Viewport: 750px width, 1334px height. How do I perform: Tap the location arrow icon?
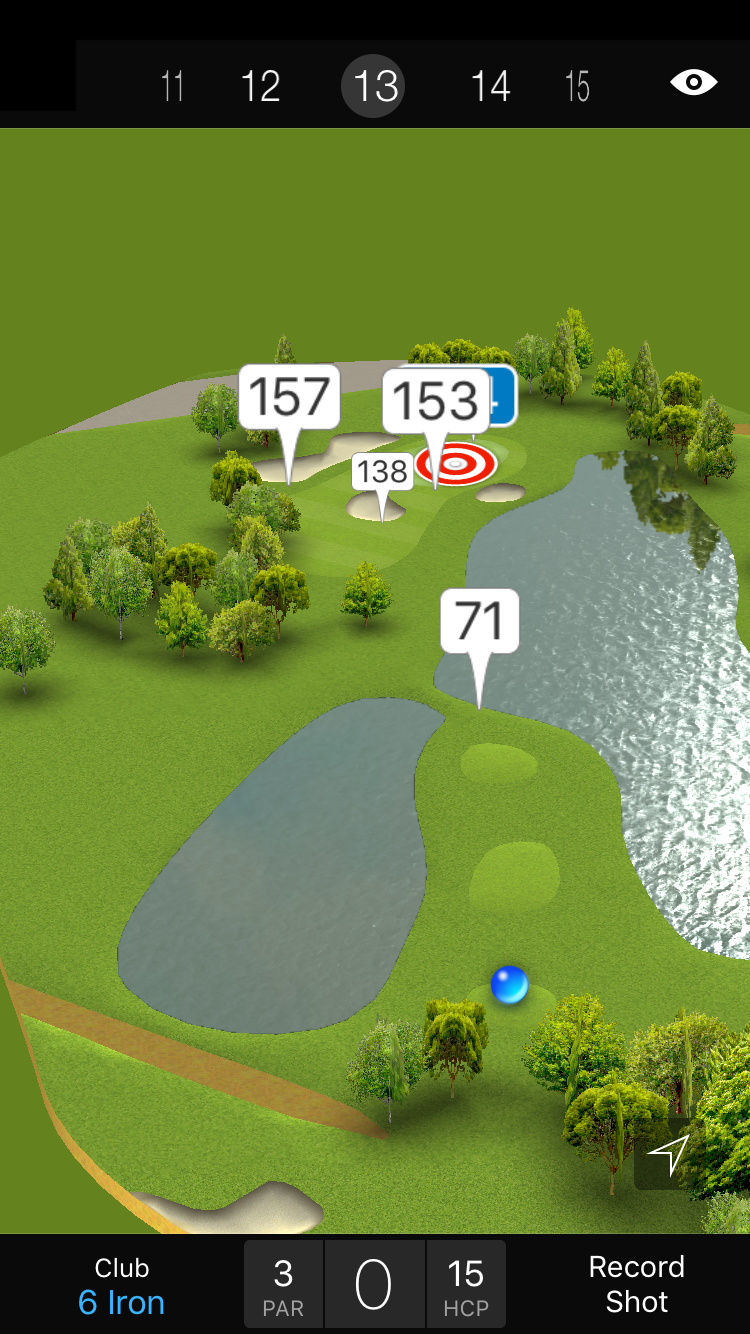tap(667, 1155)
